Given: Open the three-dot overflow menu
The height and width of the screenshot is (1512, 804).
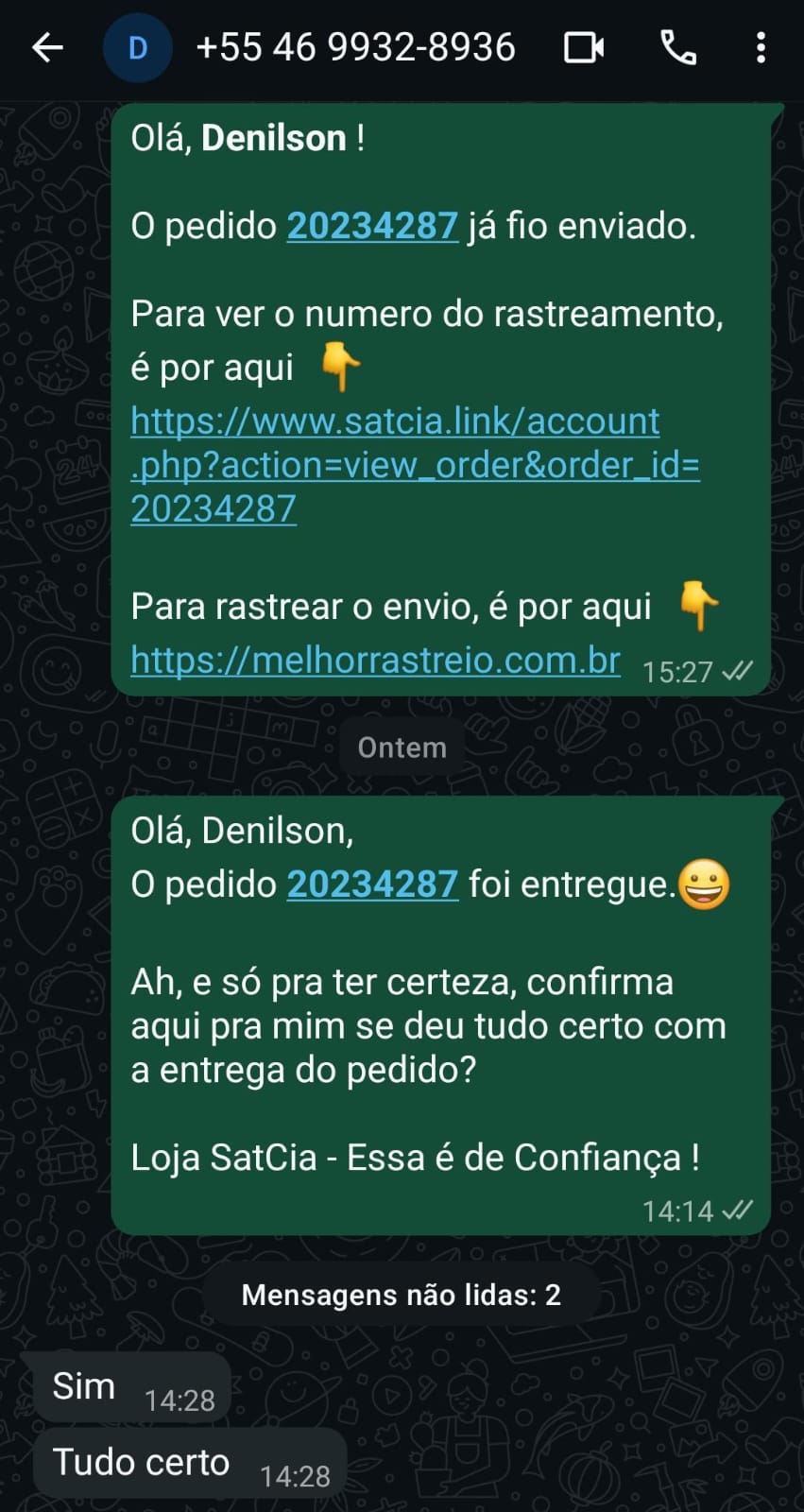Looking at the screenshot, I should point(761,47).
